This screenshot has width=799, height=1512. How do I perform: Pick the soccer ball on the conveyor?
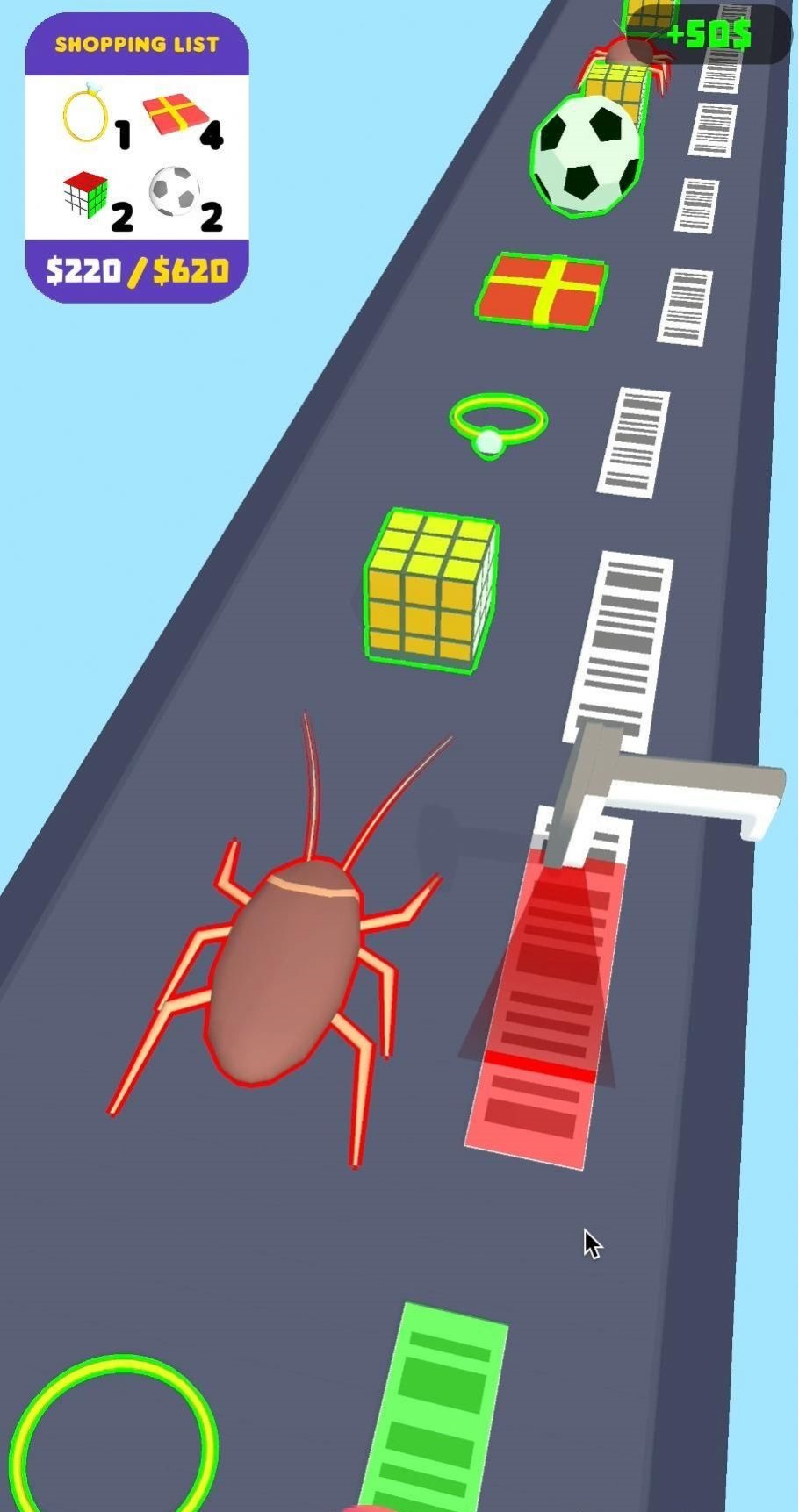587,155
